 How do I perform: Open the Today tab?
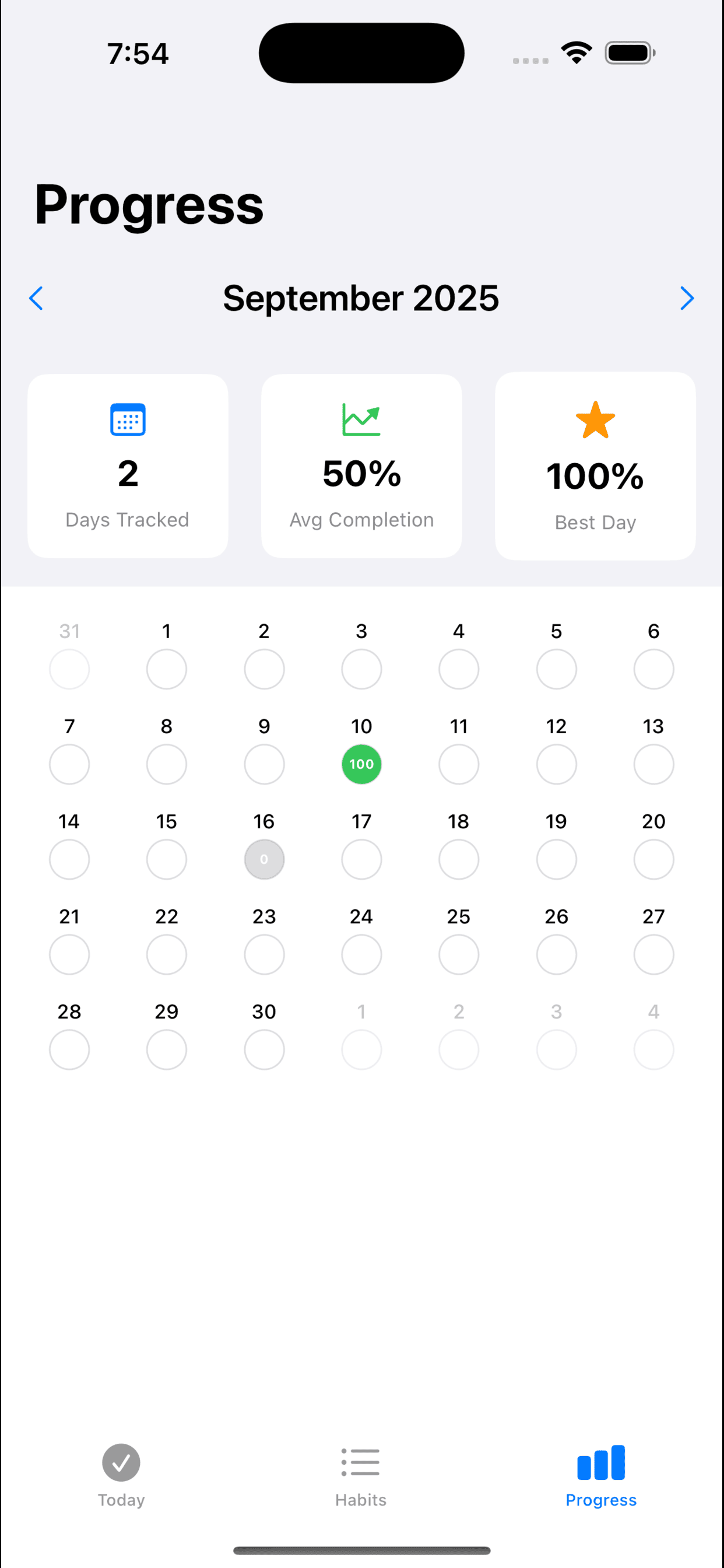pos(121,1479)
